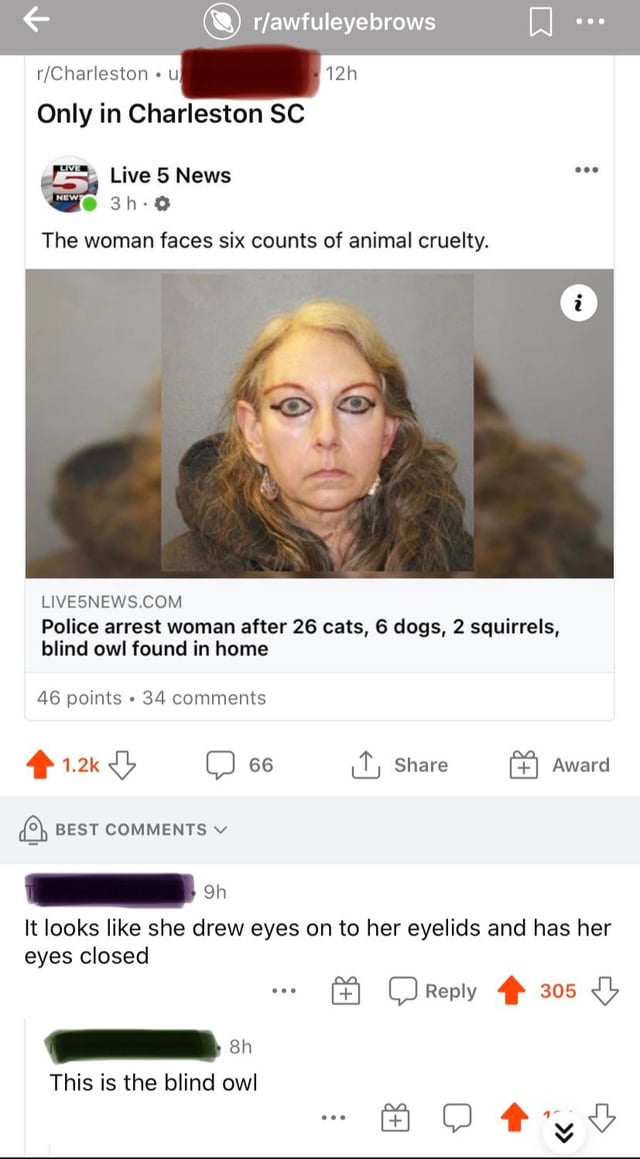Give the post an Award
The image size is (640, 1159).
coord(560,765)
